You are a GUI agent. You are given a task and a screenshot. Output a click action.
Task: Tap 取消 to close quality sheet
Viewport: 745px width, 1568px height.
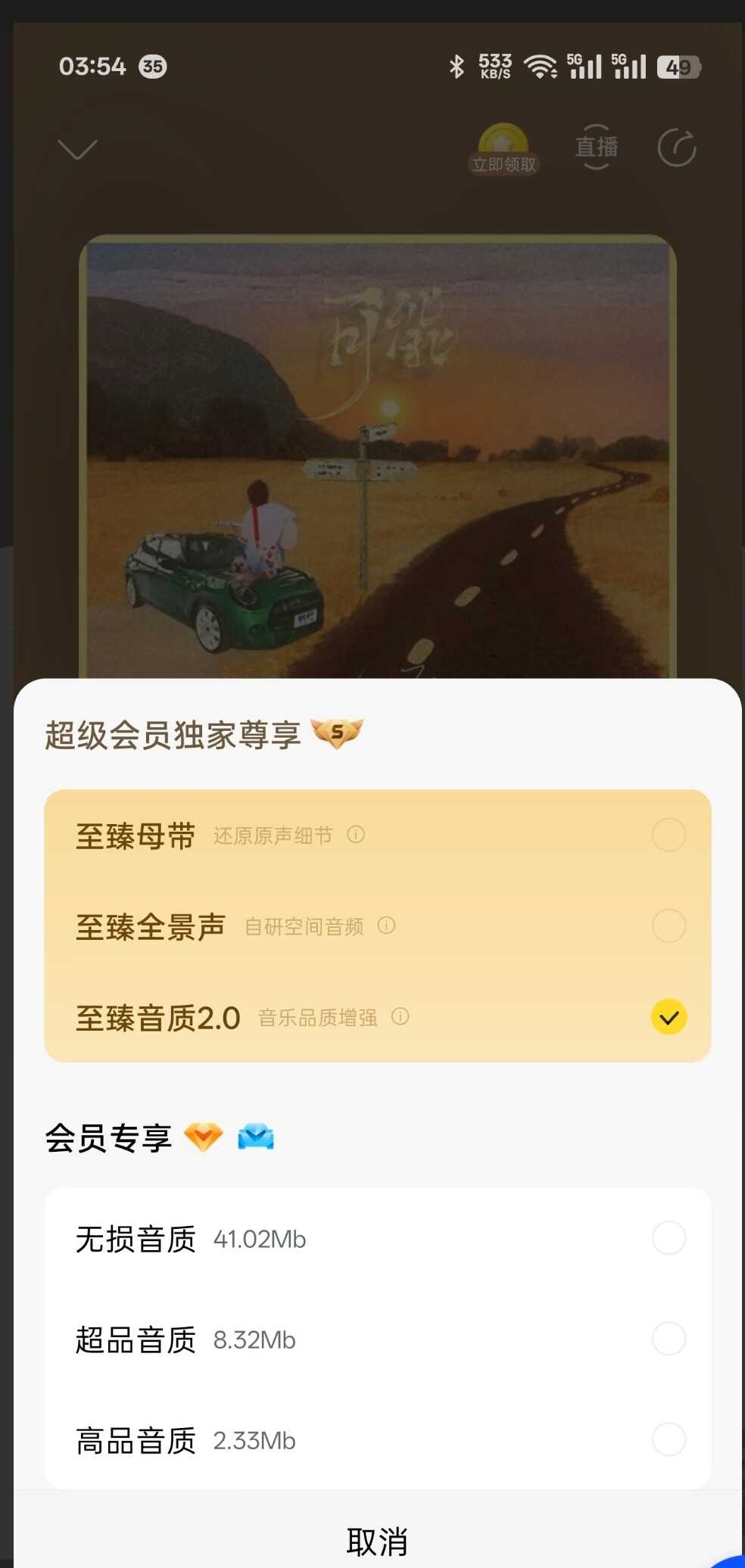pyautogui.click(x=377, y=1541)
